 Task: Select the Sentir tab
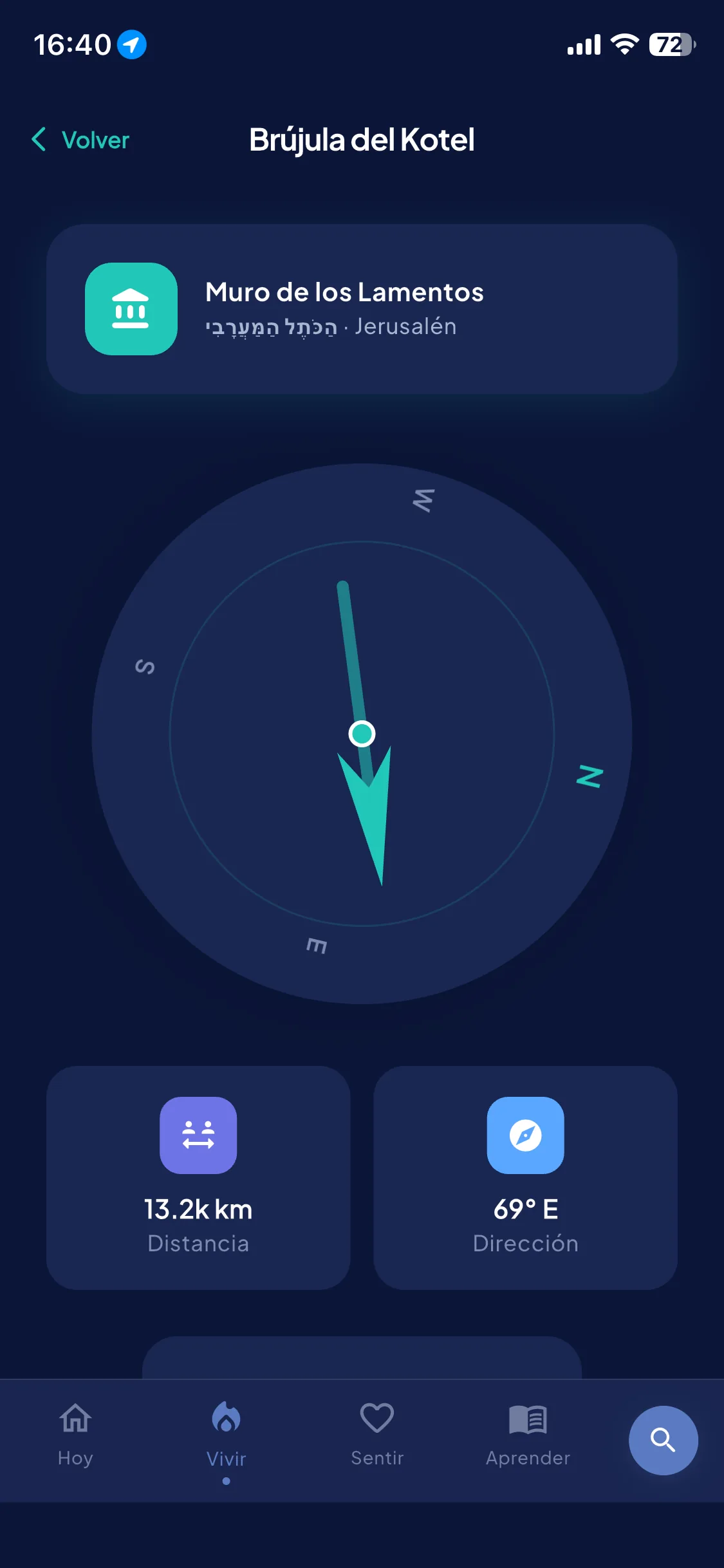tap(377, 1435)
